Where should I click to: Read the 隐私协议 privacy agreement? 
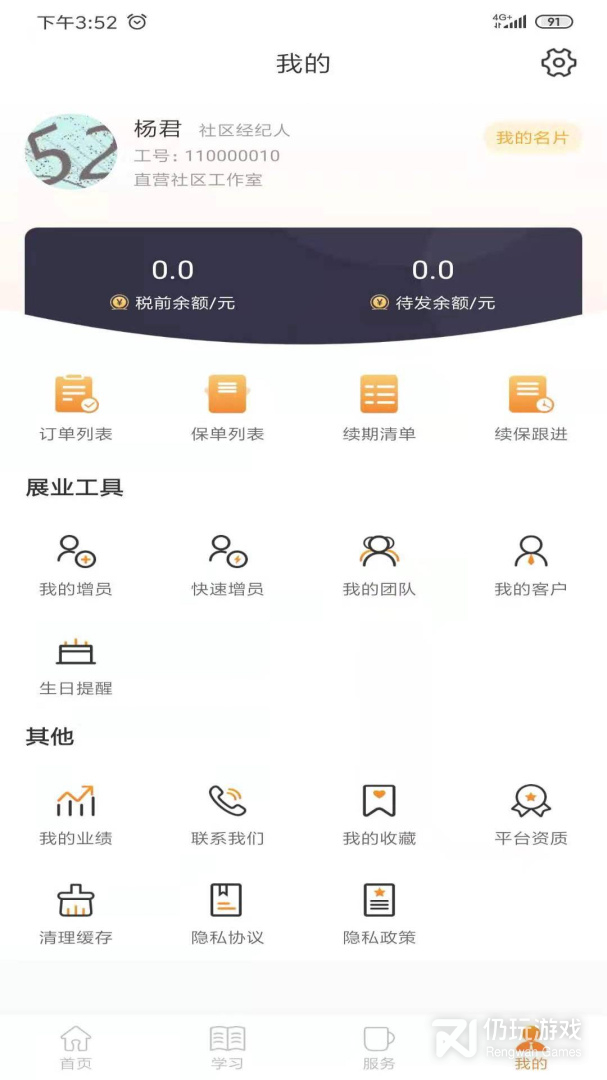click(x=227, y=912)
